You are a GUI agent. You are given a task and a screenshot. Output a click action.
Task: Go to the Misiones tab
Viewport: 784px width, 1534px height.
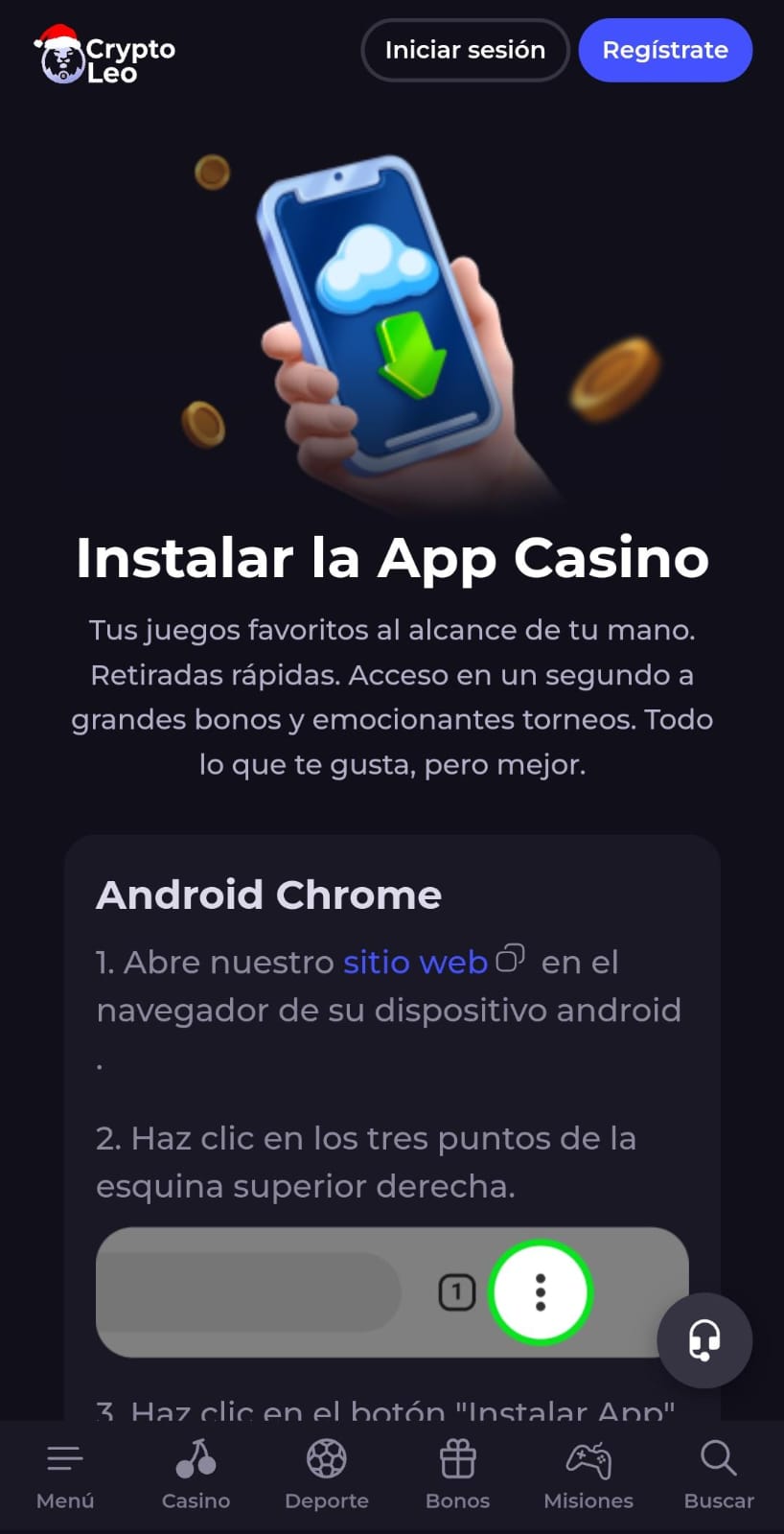(588, 1476)
